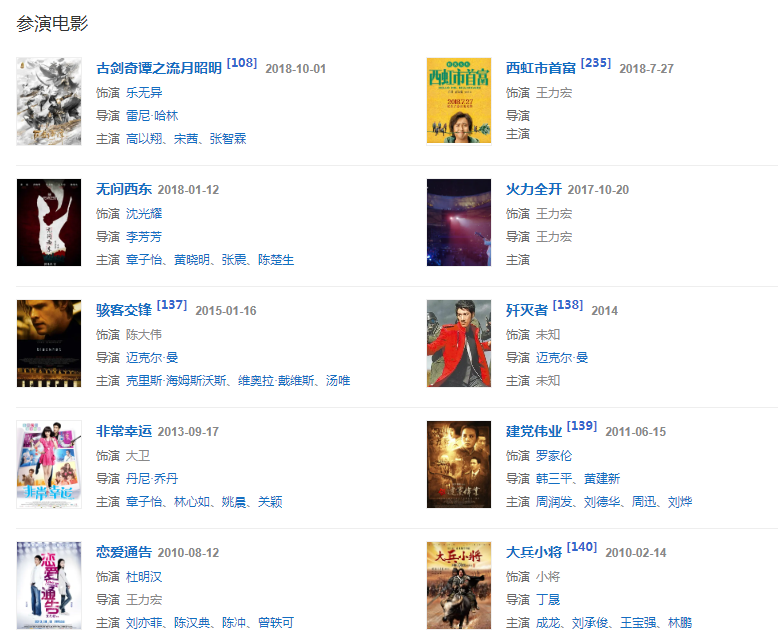Image resolution: width=778 pixels, height=643 pixels.
Task: Tap the 非常幸运 poster thumbnail
Action: tap(49, 464)
